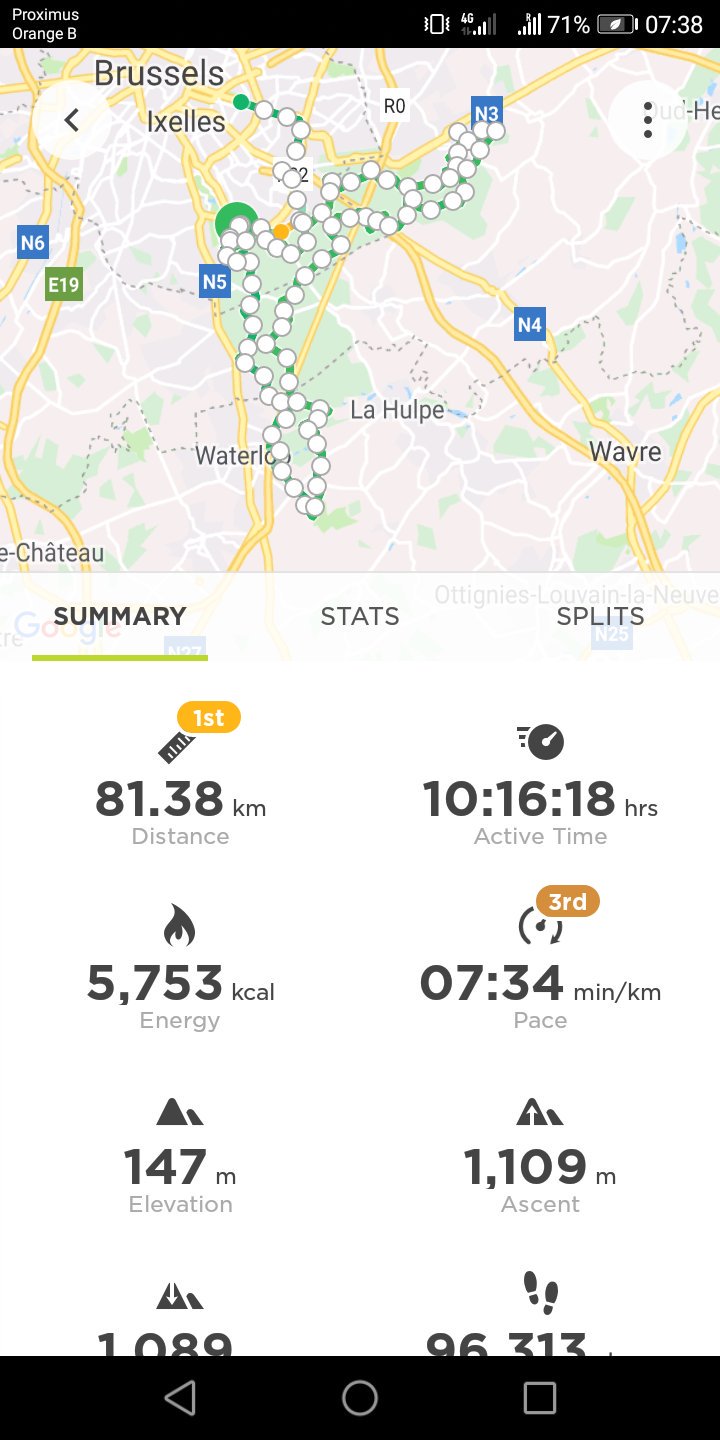Tap the green underline below SUMMARY
Image resolution: width=720 pixels, height=1440 pixels.
(x=119, y=658)
